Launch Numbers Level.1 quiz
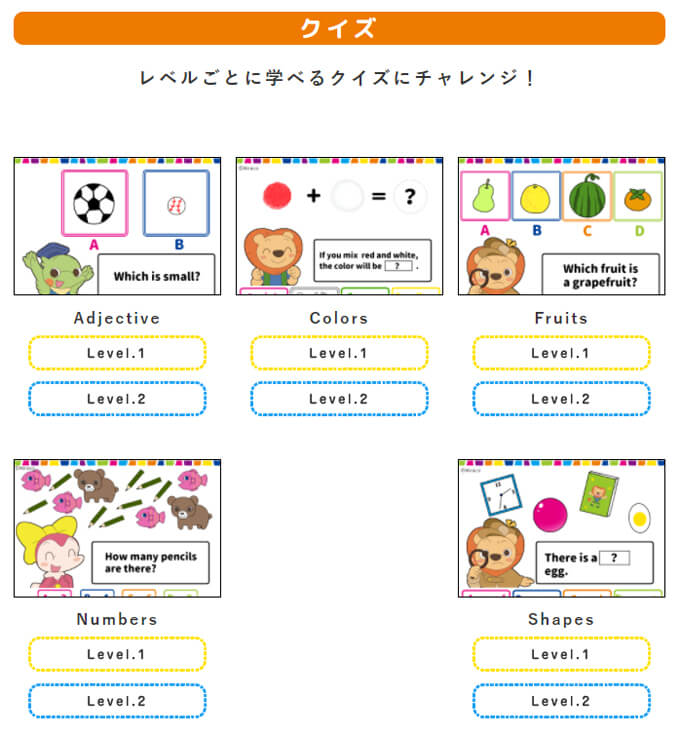This screenshot has height=734, width=680. click(117, 654)
